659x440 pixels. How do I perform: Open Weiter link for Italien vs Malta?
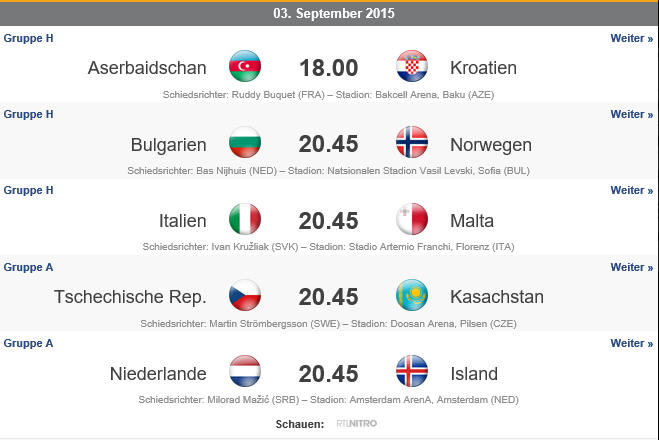click(x=631, y=190)
